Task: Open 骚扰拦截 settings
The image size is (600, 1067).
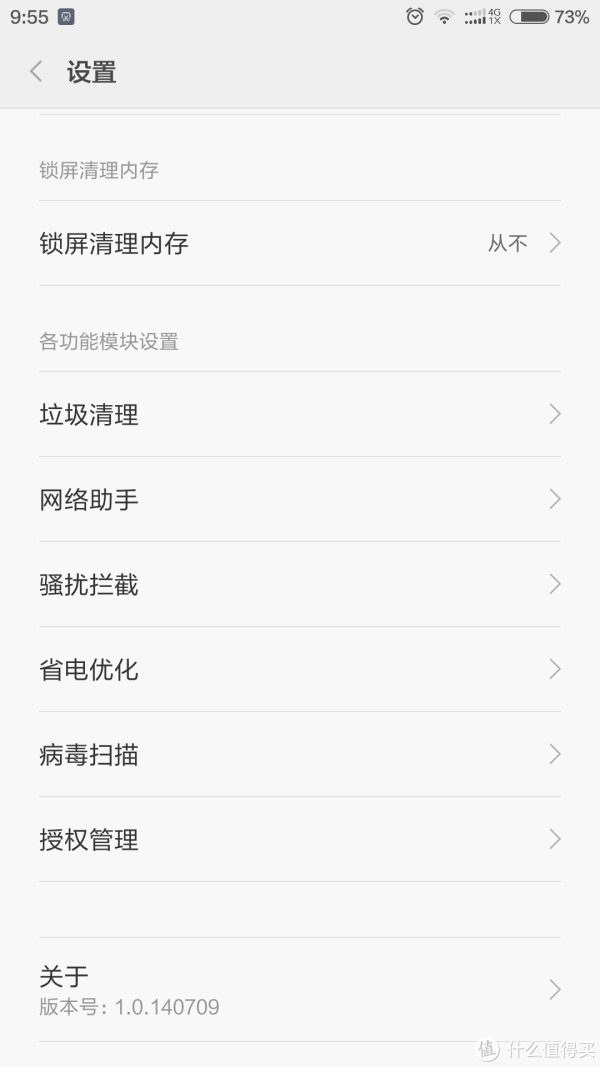Action: coord(300,584)
